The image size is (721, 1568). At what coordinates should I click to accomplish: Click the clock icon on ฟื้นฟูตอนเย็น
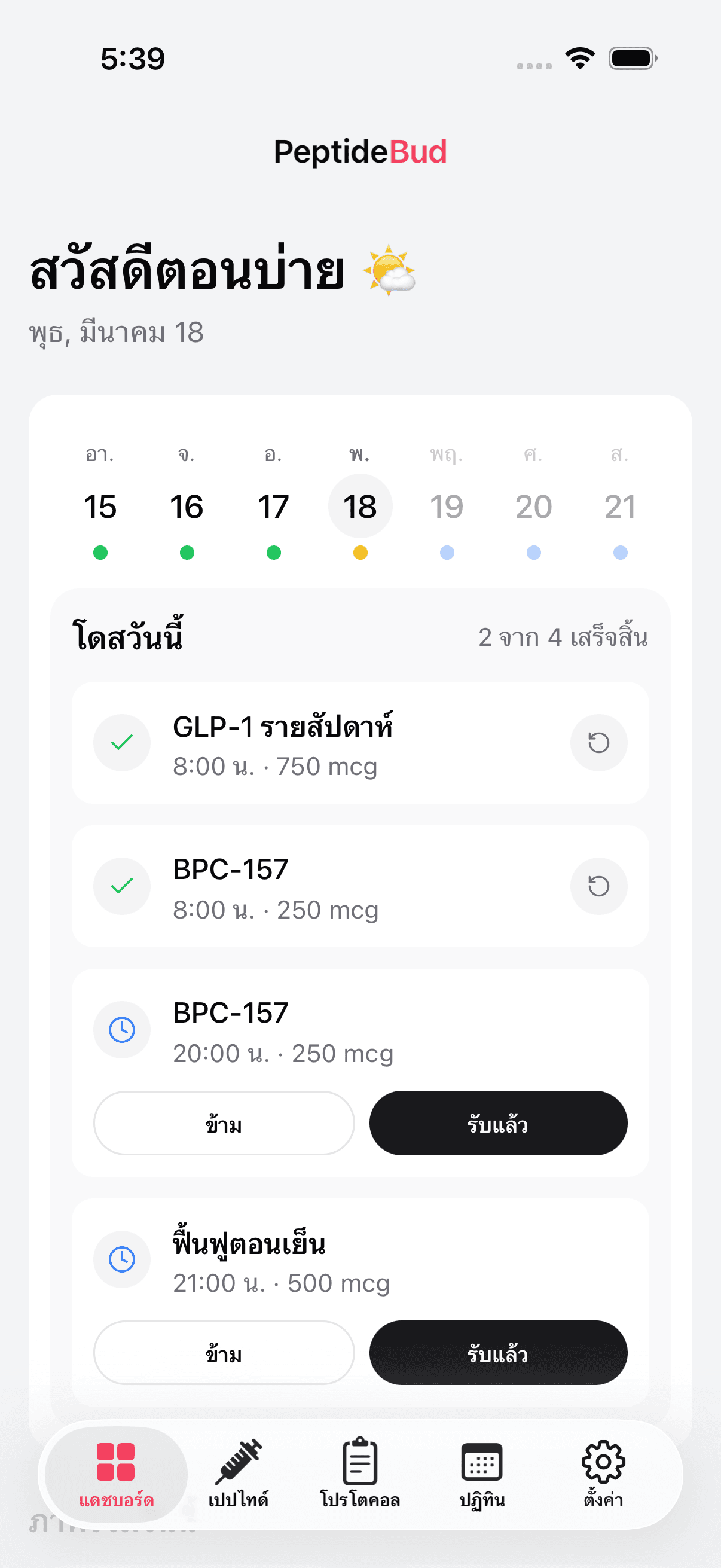tap(122, 1260)
